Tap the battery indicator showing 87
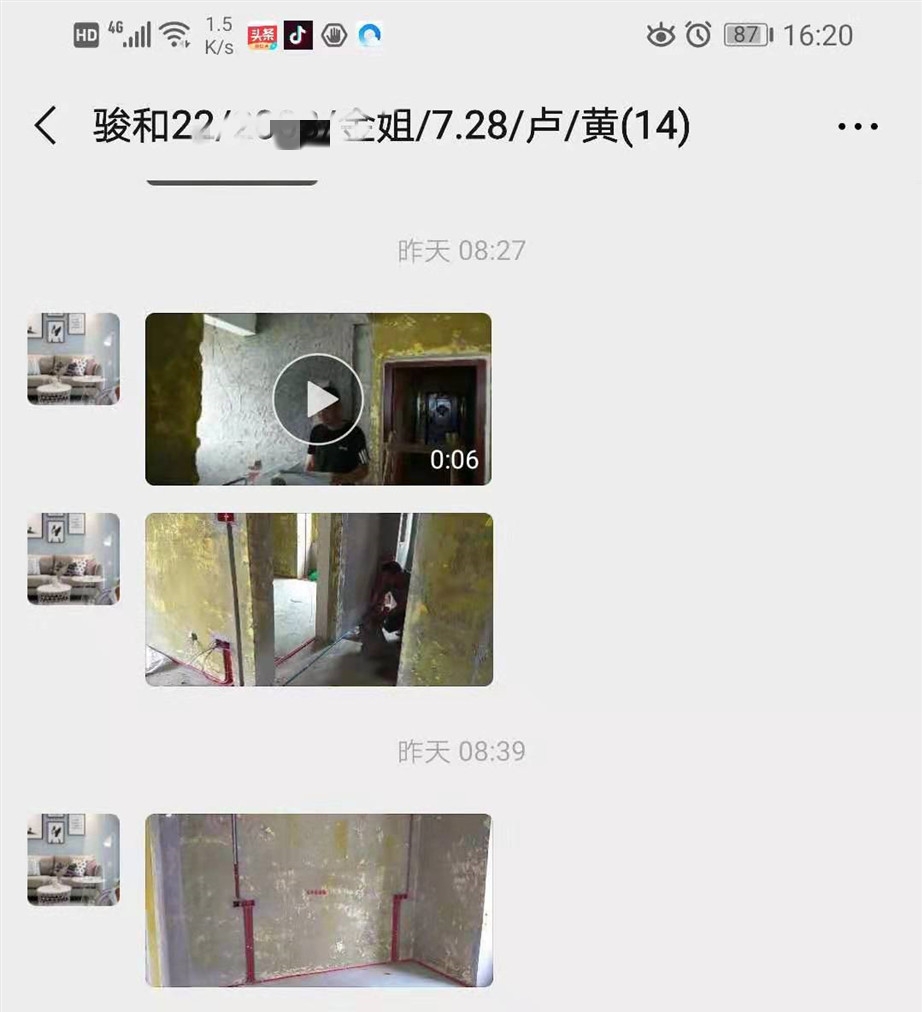 pos(749,34)
